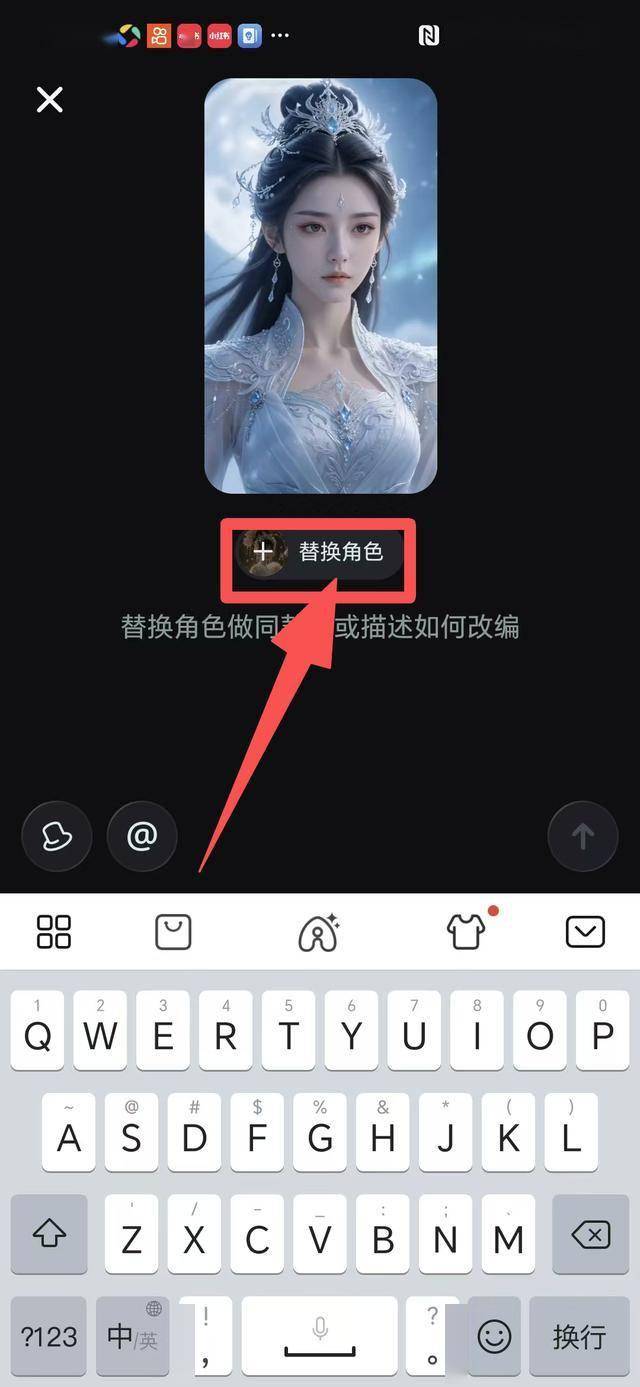The width and height of the screenshot is (640, 1387).
Task: Tap the 替换角色 button
Action: 318,552
